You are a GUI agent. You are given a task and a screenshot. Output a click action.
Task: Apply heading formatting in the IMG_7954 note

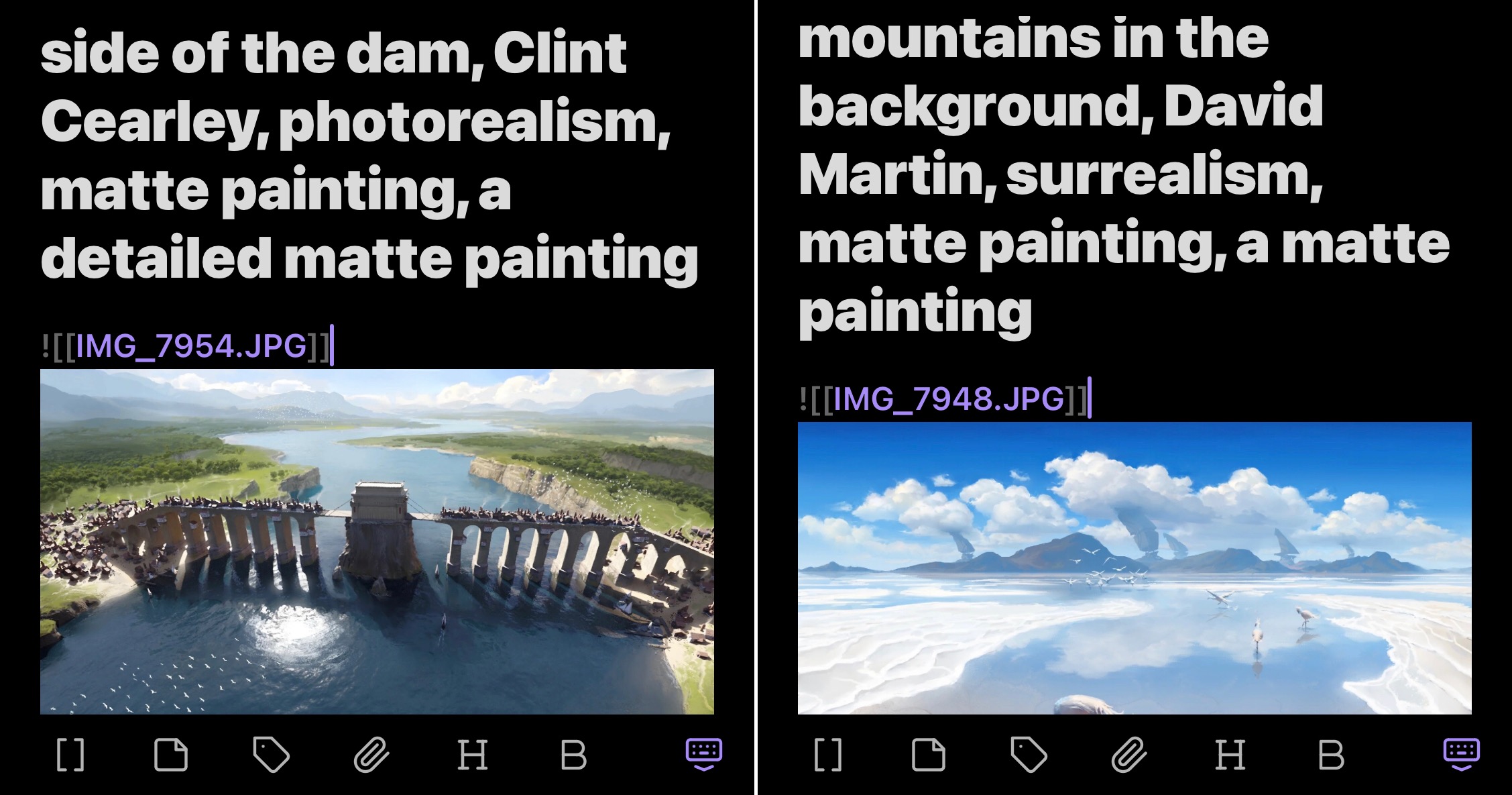[x=472, y=755]
